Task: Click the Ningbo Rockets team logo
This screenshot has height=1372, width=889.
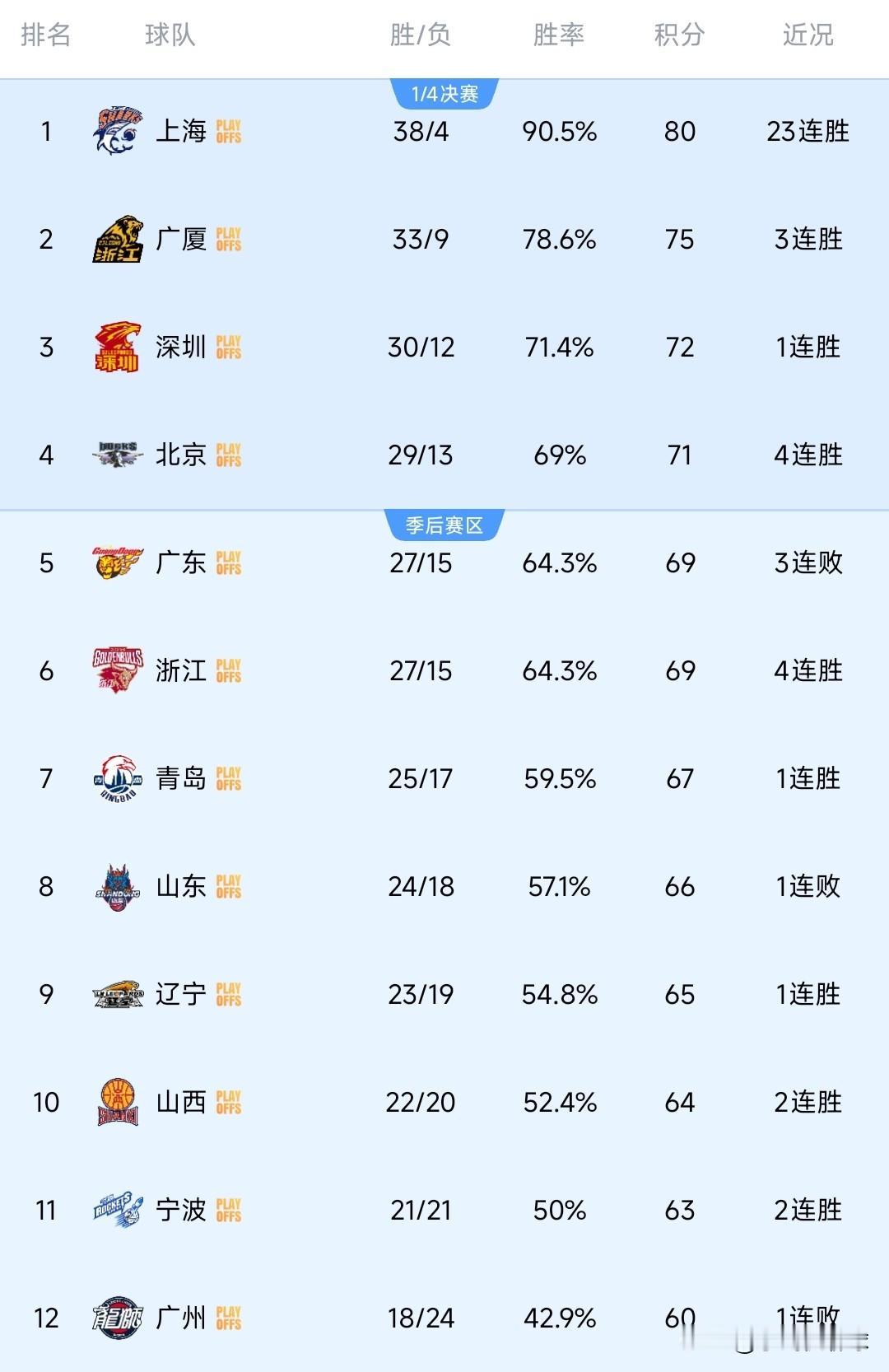Action: coord(117,1211)
